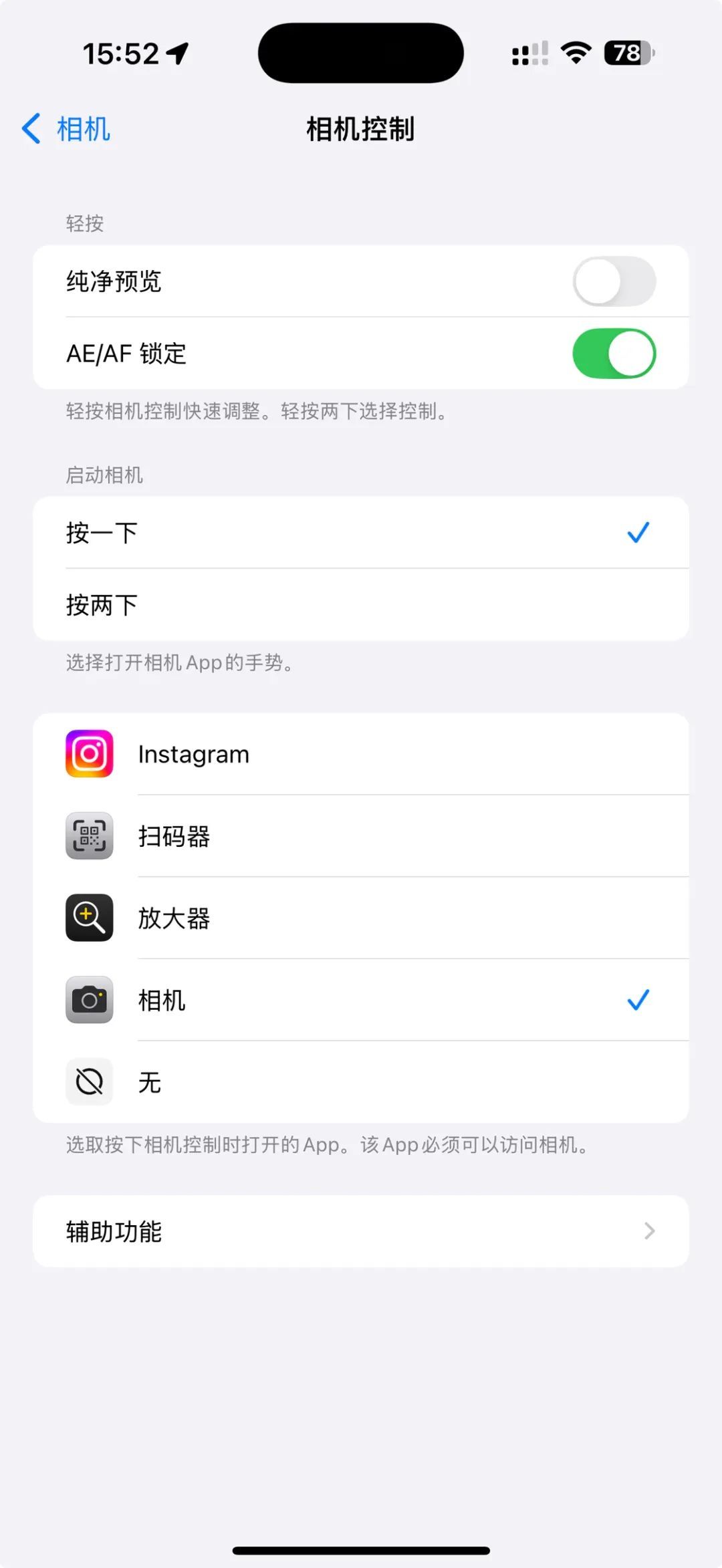
Task: Choose 按两下 as launch gesture
Action: tap(361, 604)
